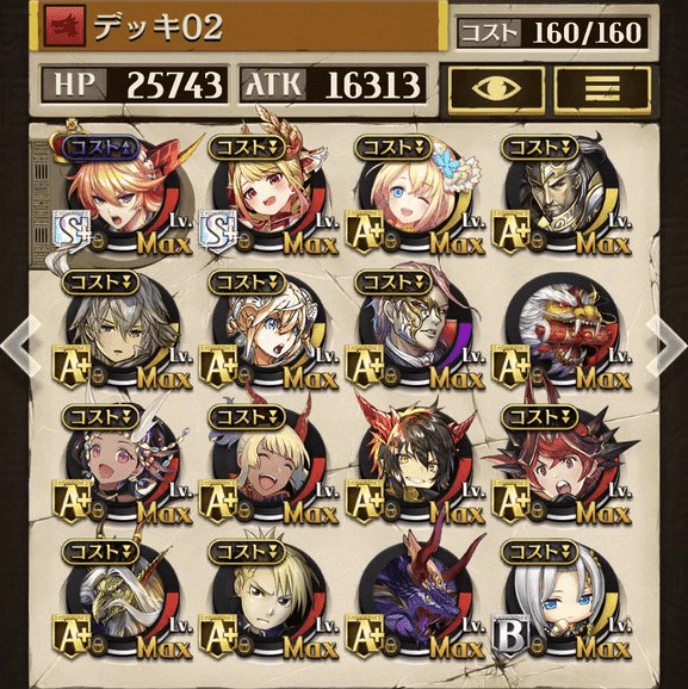Toggle the eye view button
The image size is (688, 689).
pyautogui.click(x=496, y=88)
